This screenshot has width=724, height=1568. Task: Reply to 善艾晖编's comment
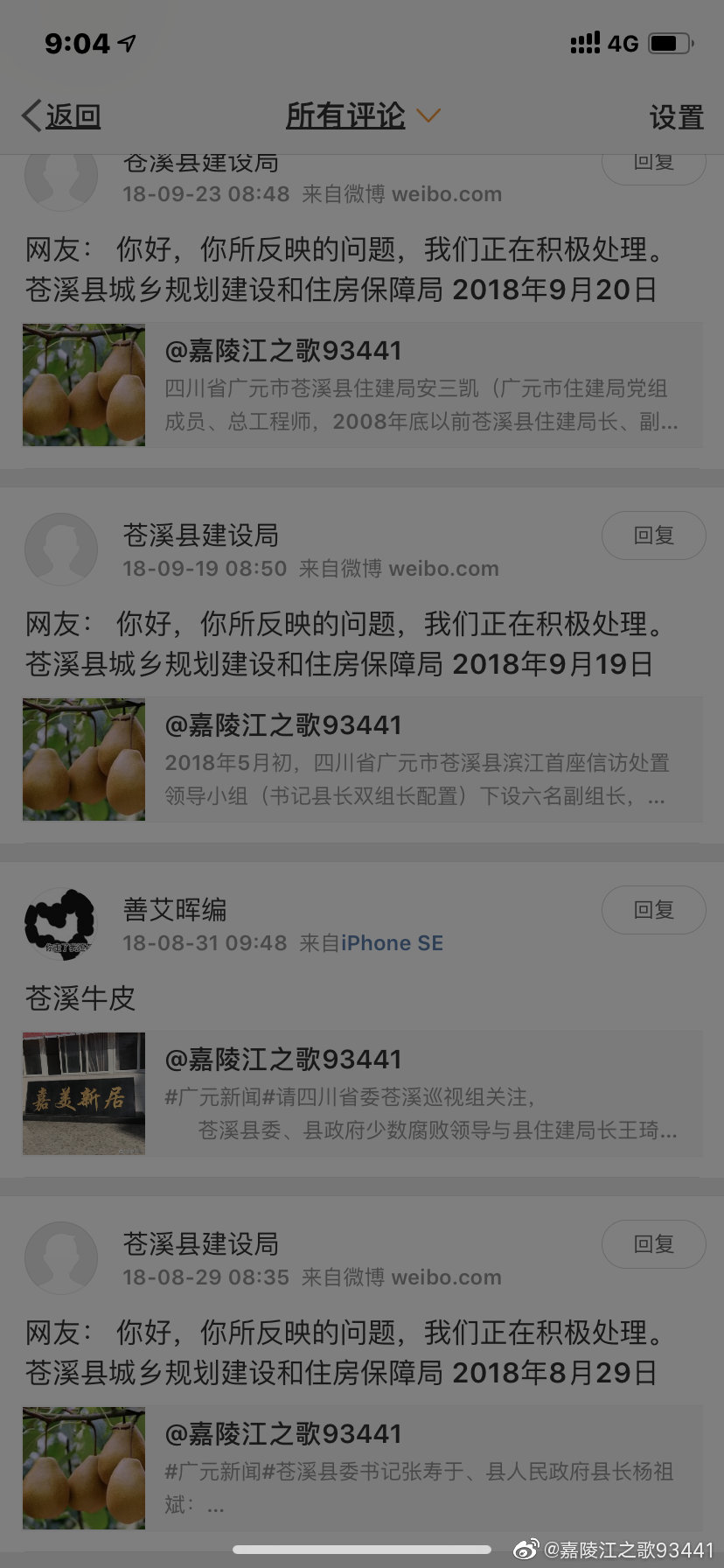tap(653, 910)
